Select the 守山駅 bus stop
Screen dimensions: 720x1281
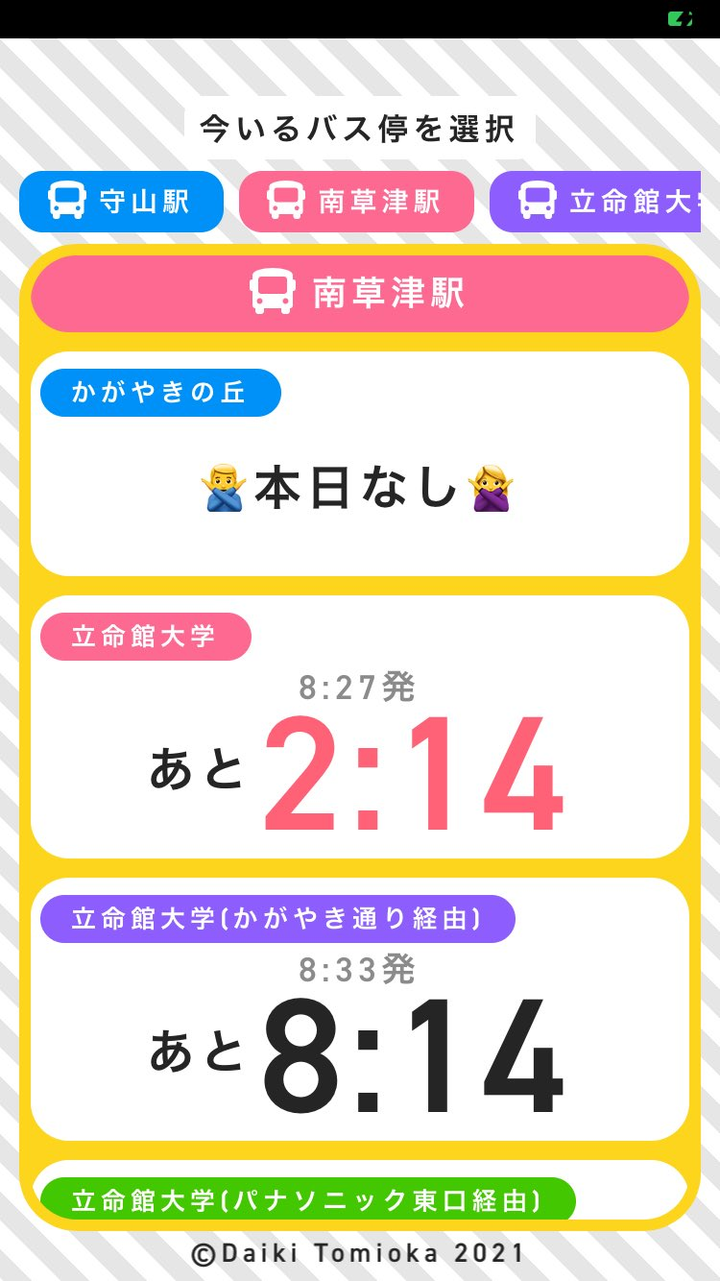pos(121,202)
